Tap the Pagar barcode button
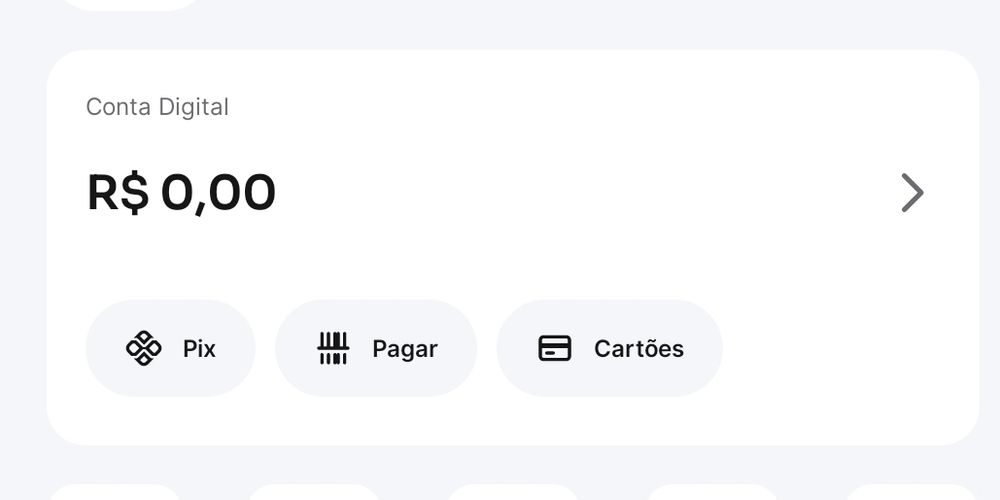This screenshot has height=500, width=1000. pos(376,348)
